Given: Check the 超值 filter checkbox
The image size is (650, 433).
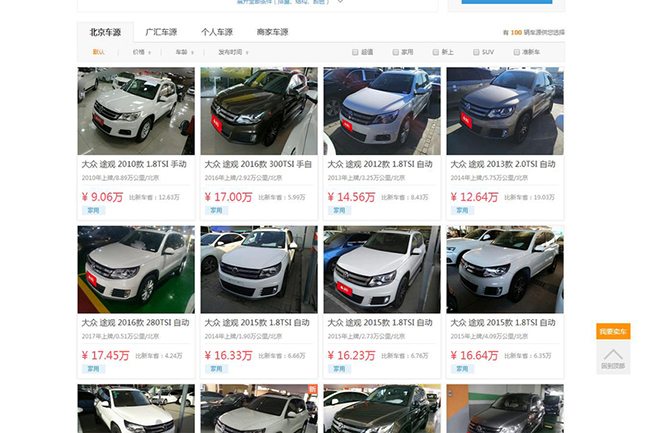Looking at the screenshot, I should coord(356,51).
